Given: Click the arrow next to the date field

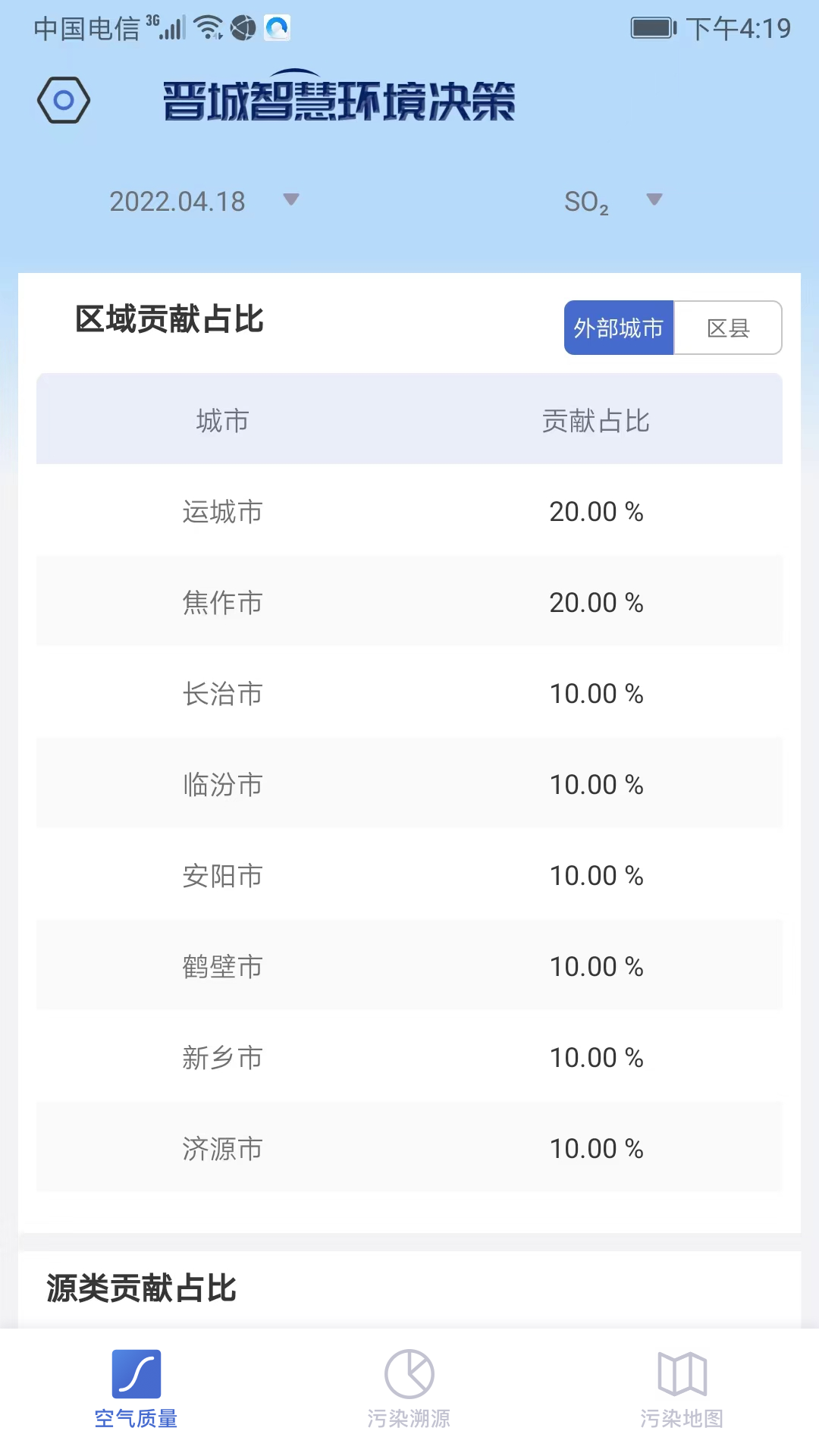Looking at the screenshot, I should click(289, 201).
